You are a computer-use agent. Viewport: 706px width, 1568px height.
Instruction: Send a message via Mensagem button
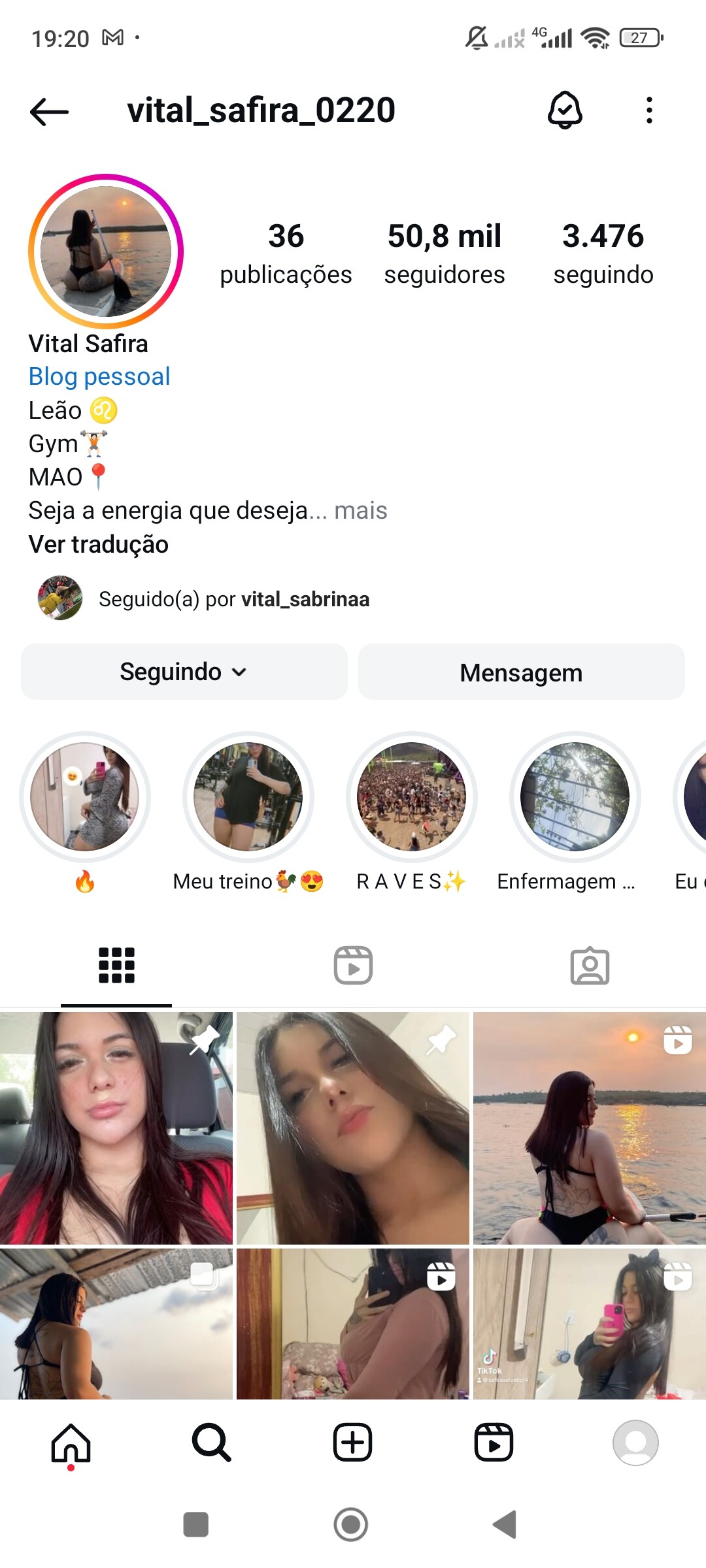coord(522,672)
